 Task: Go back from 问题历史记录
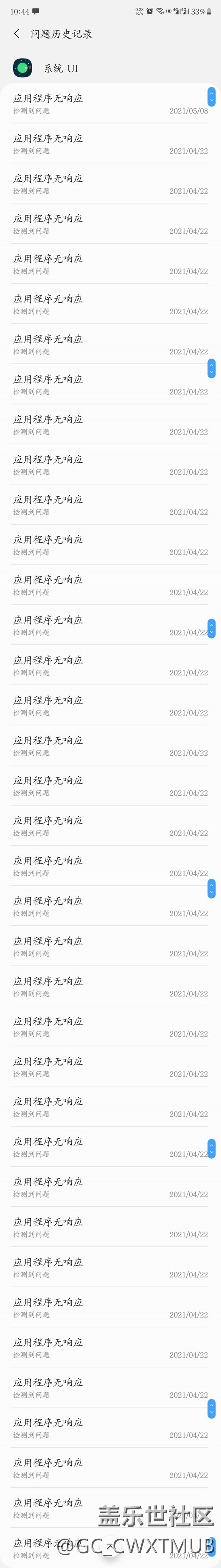16,34
